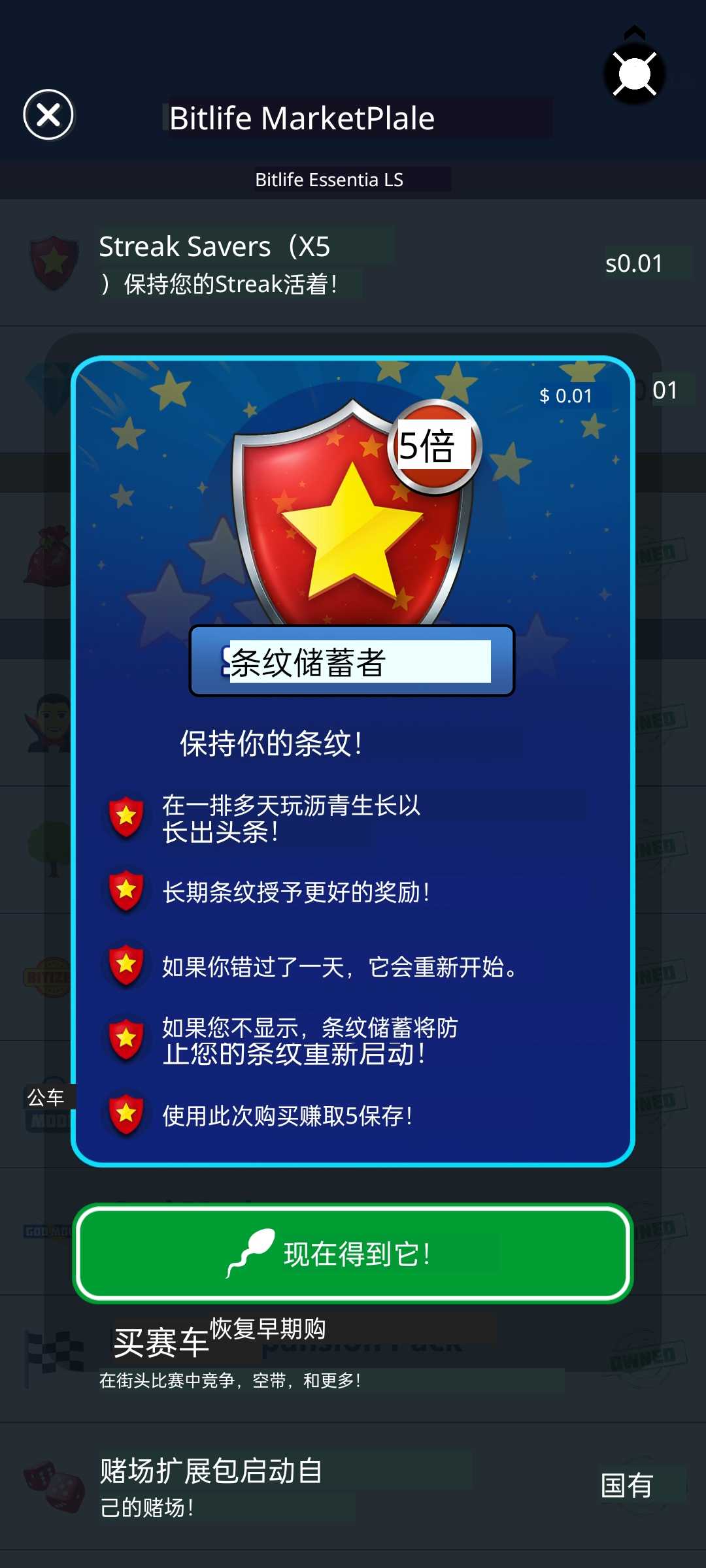
Task: Open the 赌场扩展包 casino pack row
Action: point(353,1486)
